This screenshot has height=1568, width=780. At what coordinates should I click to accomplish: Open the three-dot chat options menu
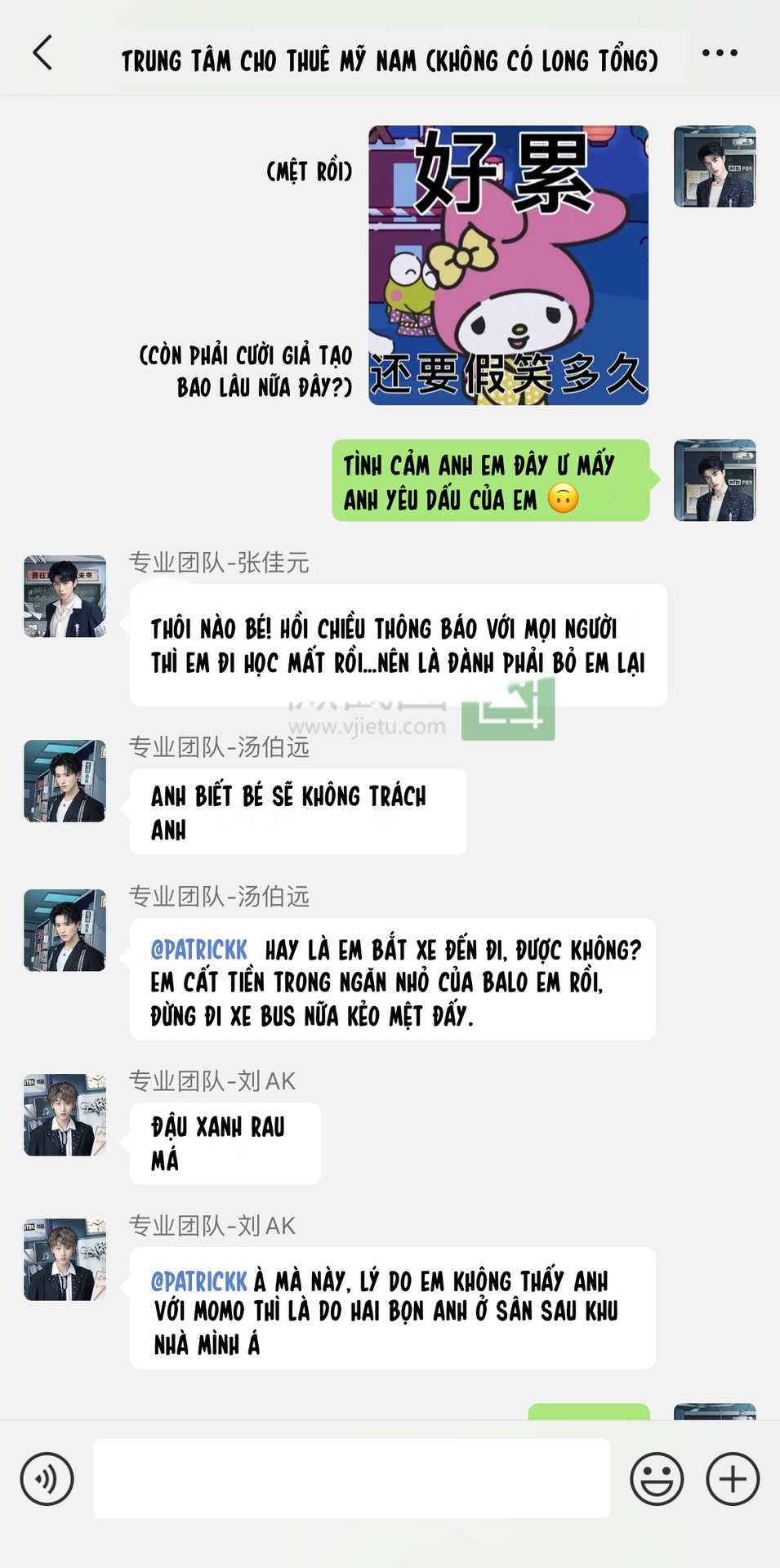[x=720, y=53]
